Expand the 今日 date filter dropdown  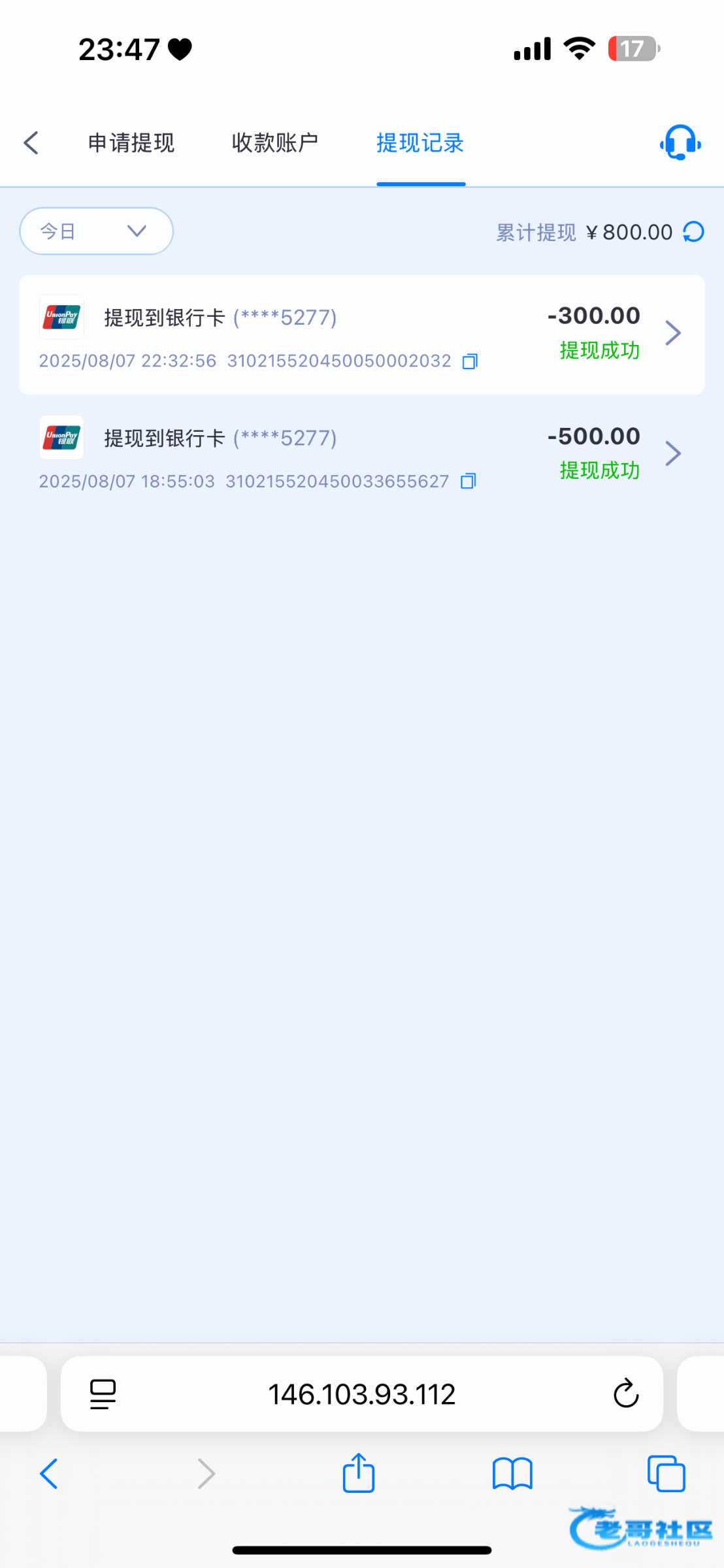point(97,231)
